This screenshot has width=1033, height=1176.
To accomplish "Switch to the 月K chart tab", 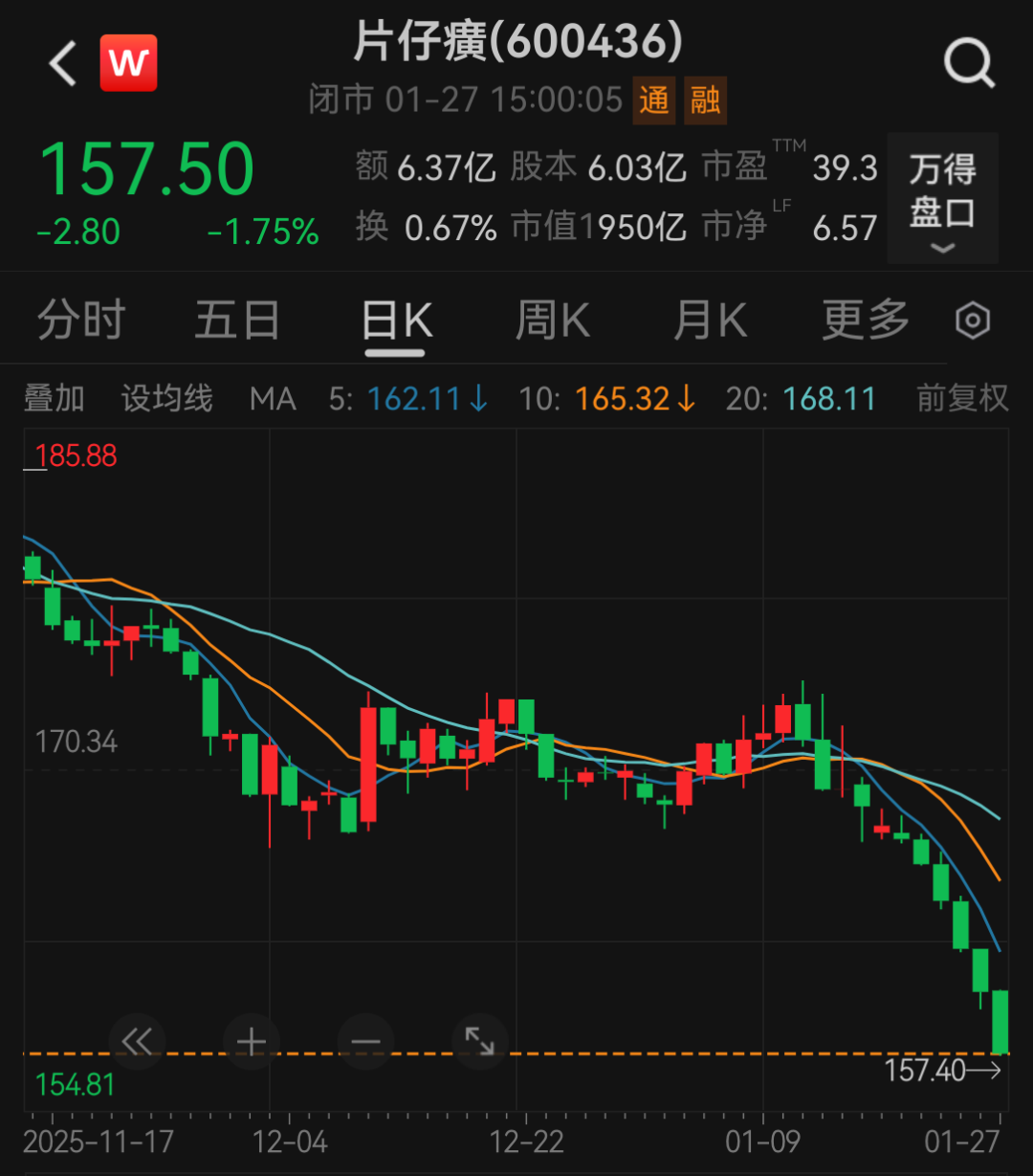I will click(710, 320).
